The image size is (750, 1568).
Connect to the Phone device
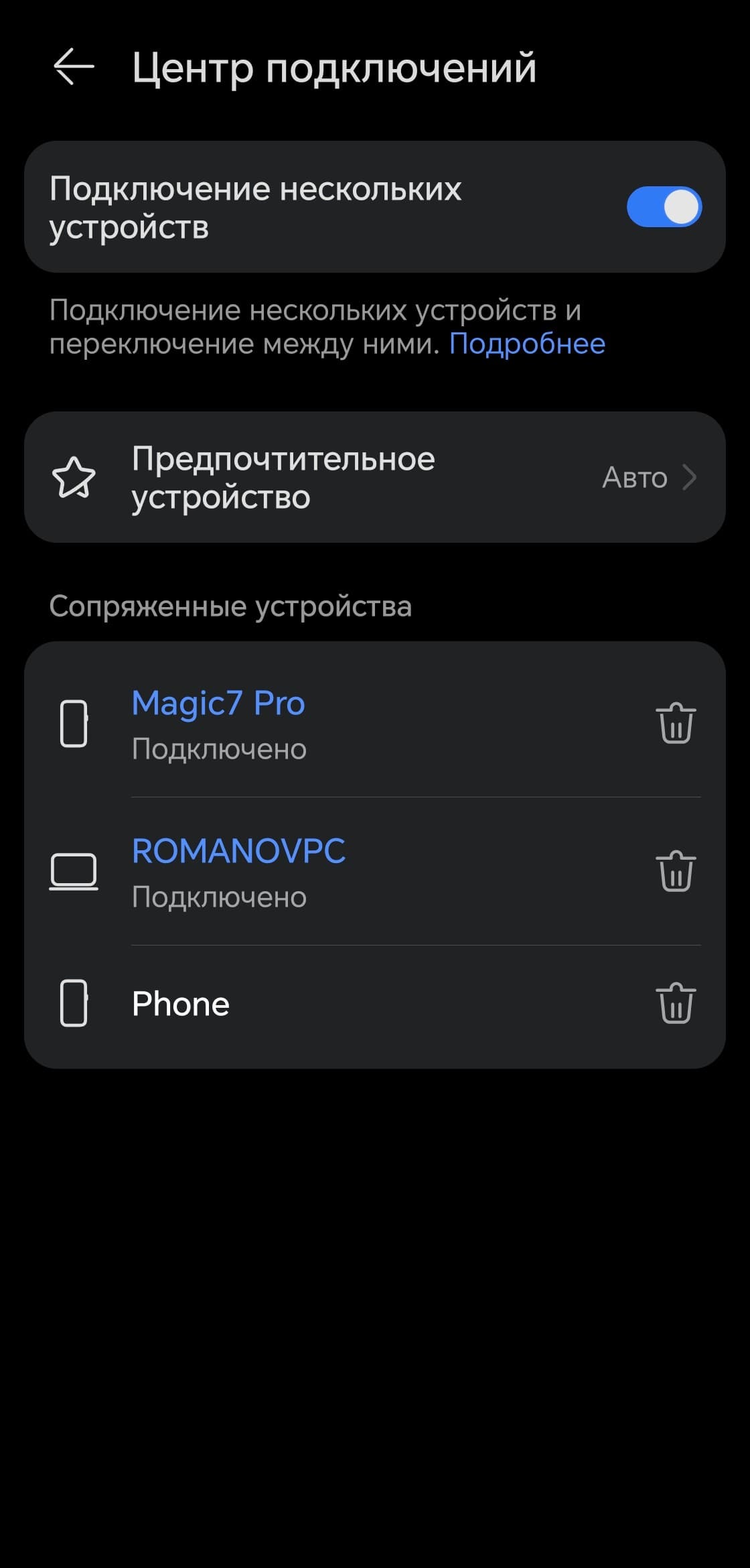pos(181,1004)
